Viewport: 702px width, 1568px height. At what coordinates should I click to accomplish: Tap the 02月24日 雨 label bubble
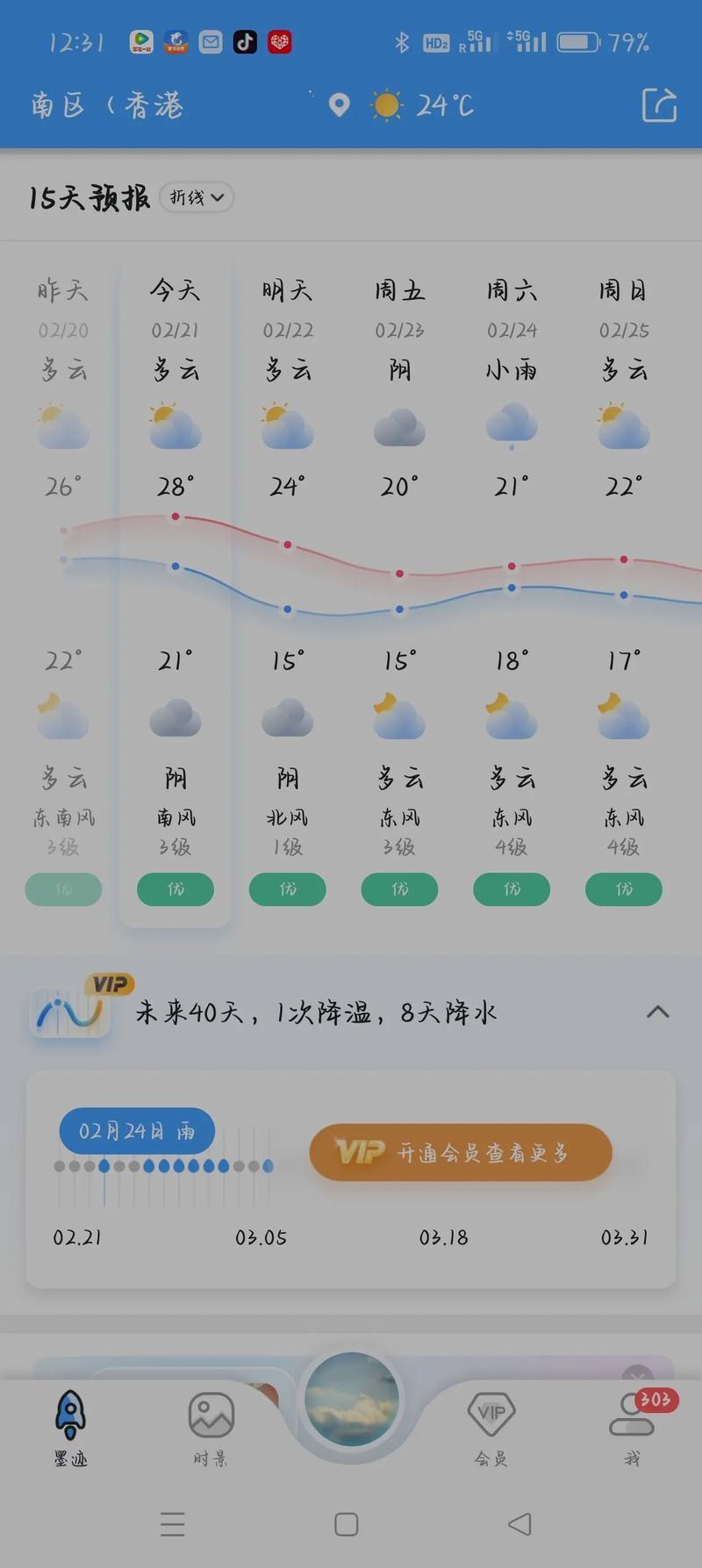[x=135, y=1131]
